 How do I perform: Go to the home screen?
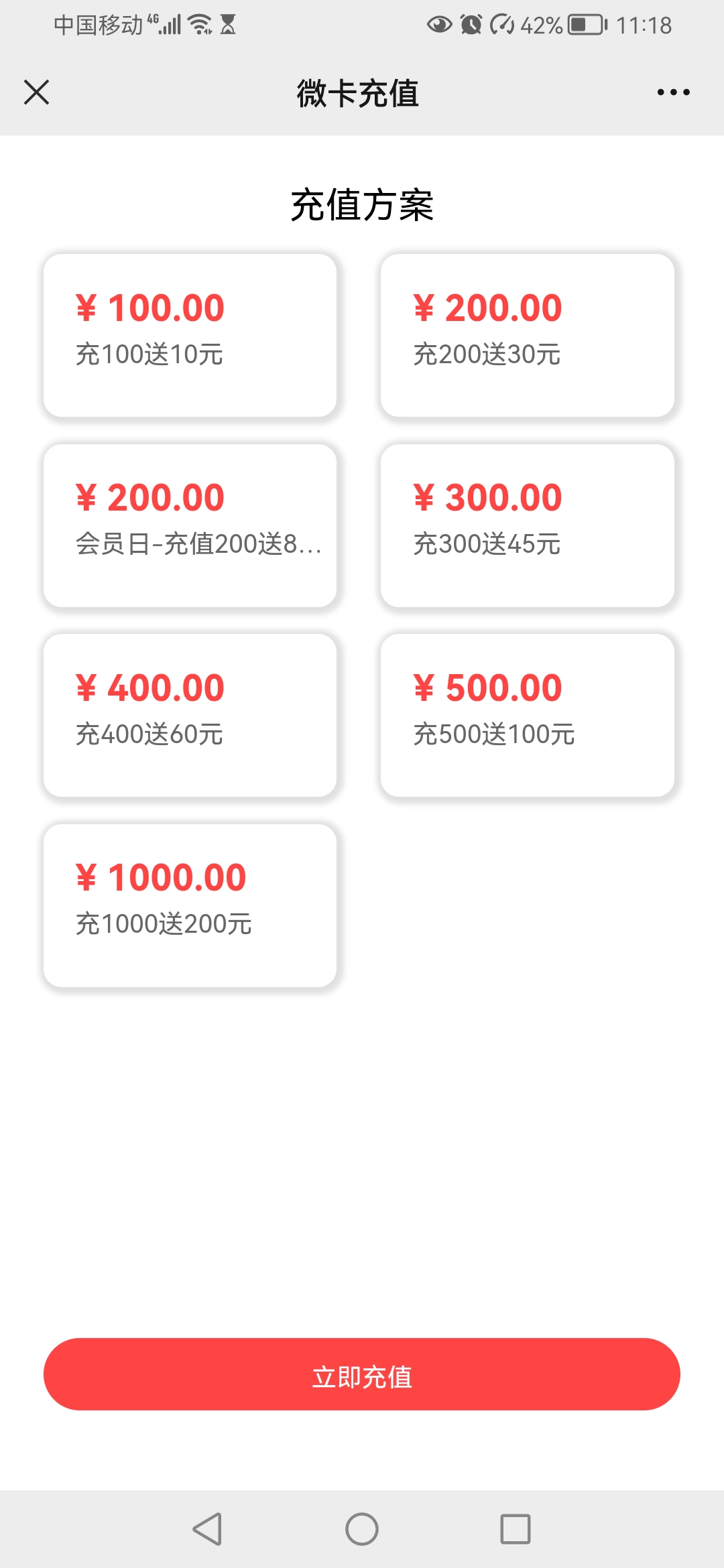pos(362,1529)
